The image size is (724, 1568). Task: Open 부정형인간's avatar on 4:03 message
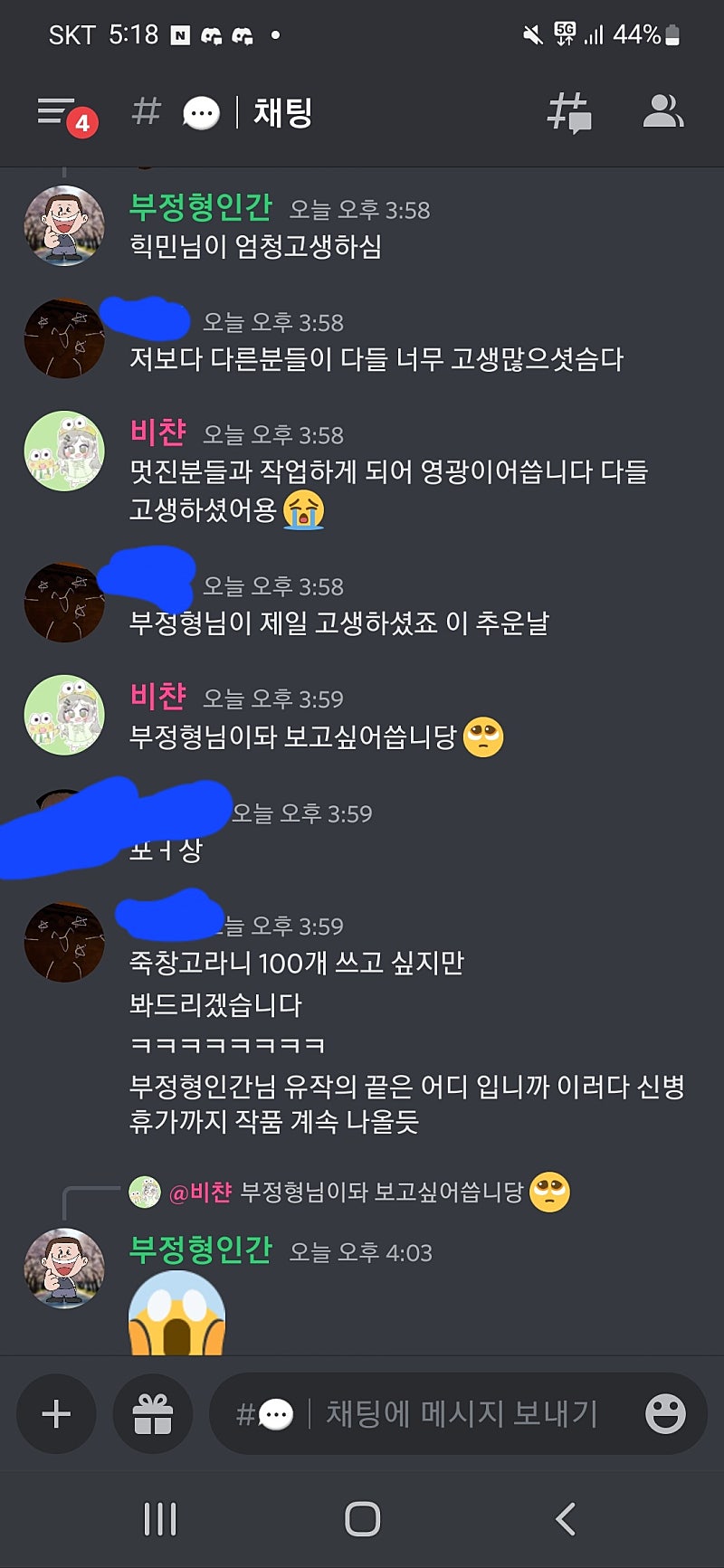coord(63,1268)
